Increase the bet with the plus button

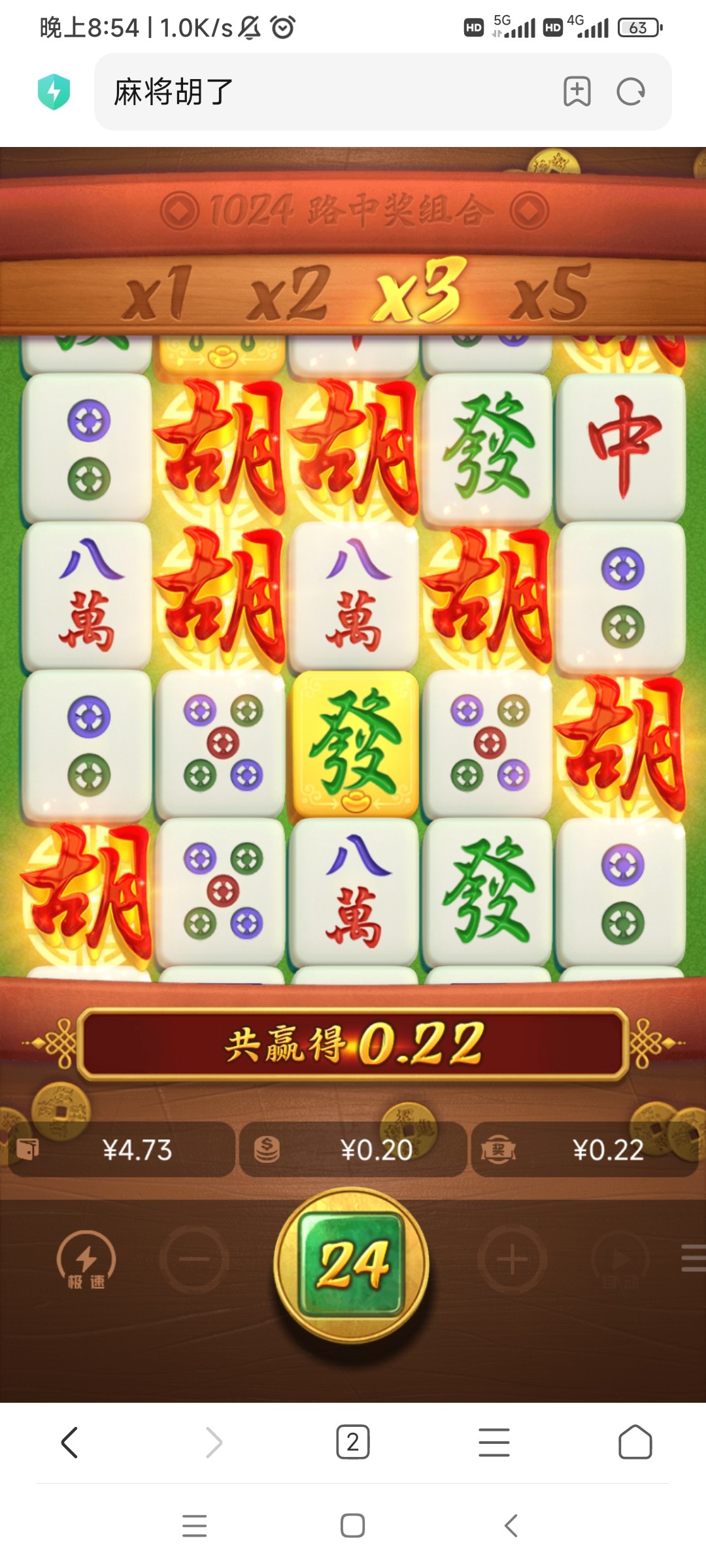pyautogui.click(x=512, y=1259)
